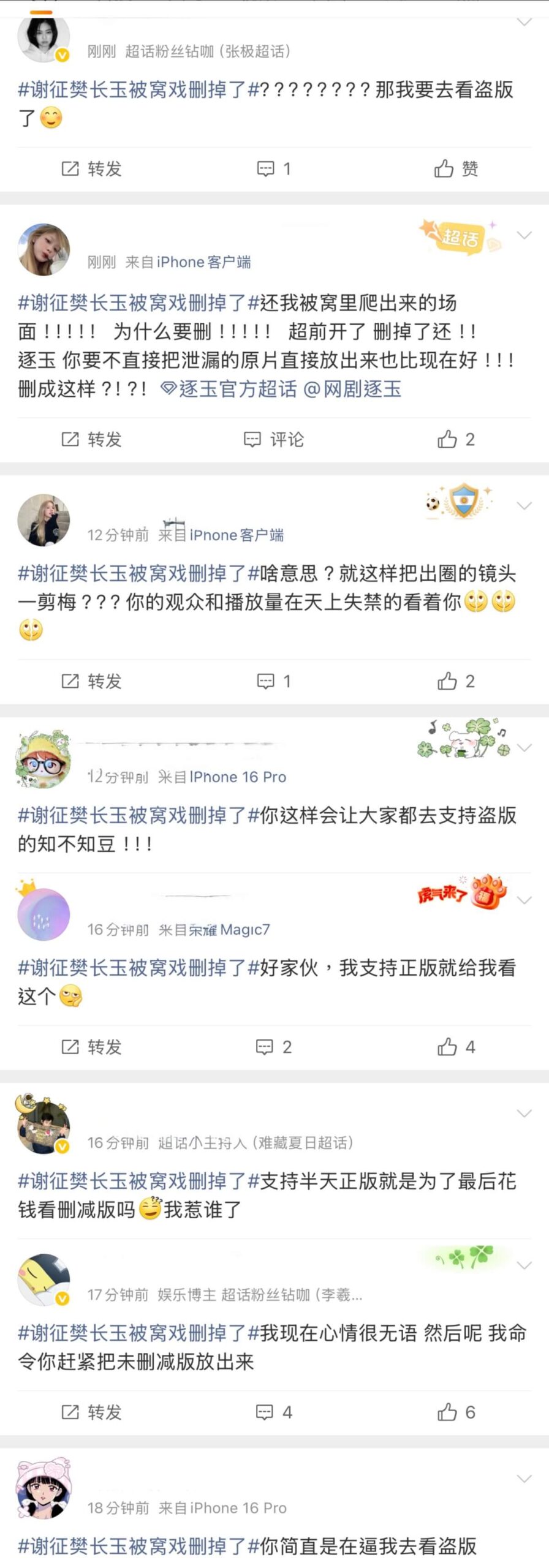
Task: Repost the post saying 我支持正版就给我看这个
Action: [x=92, y=1047]
